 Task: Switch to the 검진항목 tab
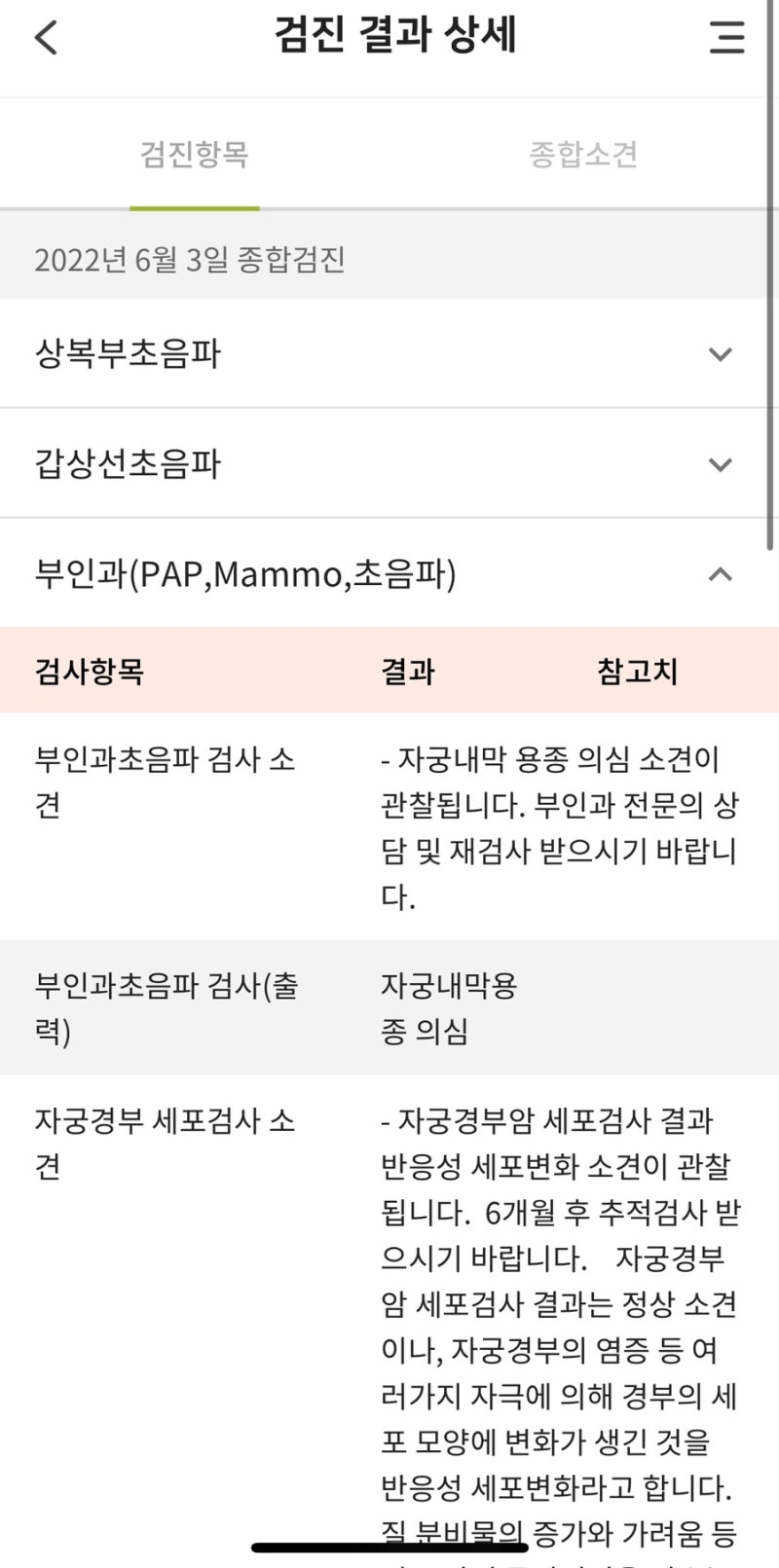pos(195,154)
